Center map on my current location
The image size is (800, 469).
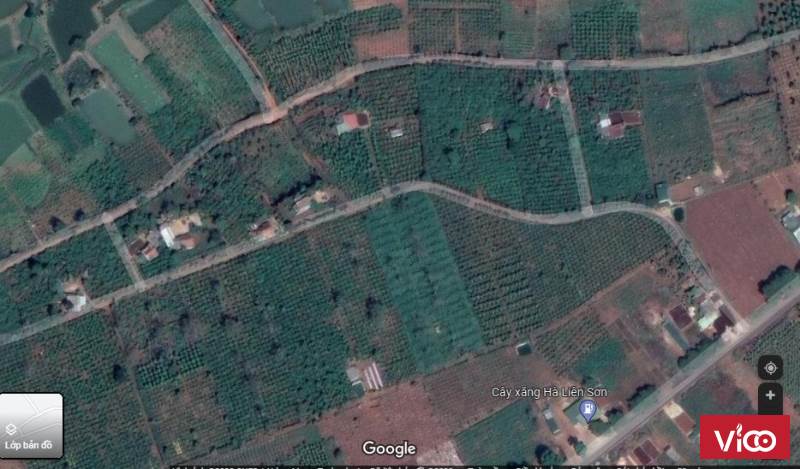pyautogui.click(x=770, y=368)
